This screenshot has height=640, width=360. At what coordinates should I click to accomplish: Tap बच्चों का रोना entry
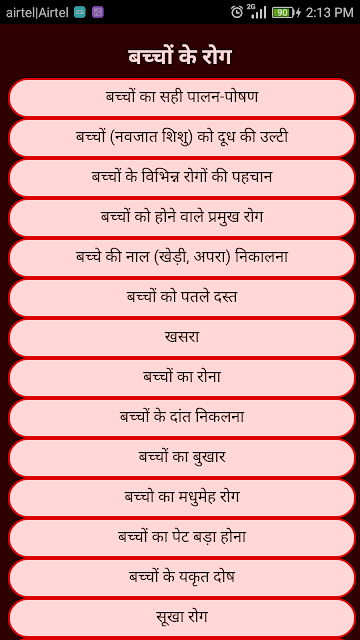(182, 378)
